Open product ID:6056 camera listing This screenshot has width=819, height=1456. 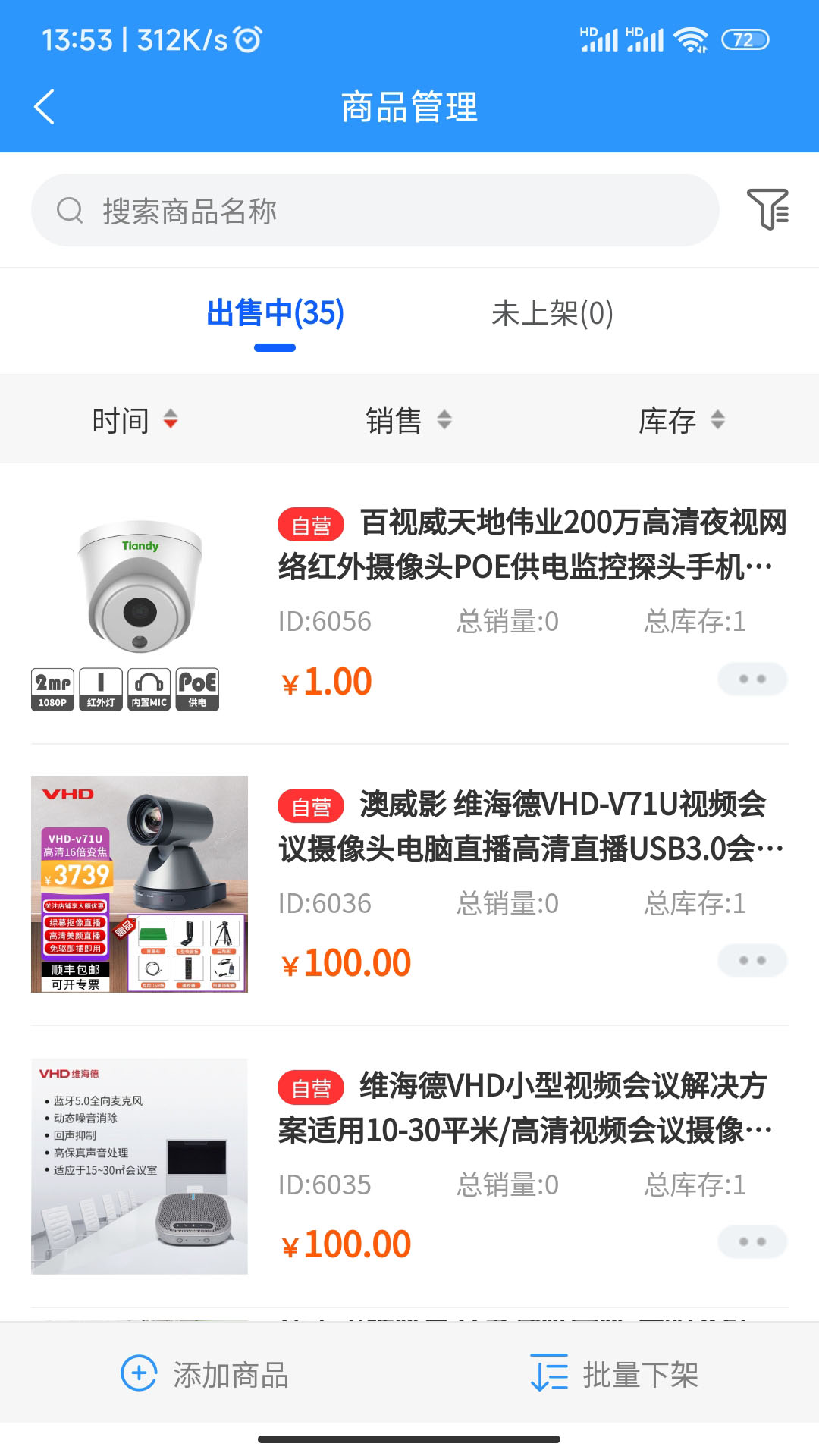point(531,544)
